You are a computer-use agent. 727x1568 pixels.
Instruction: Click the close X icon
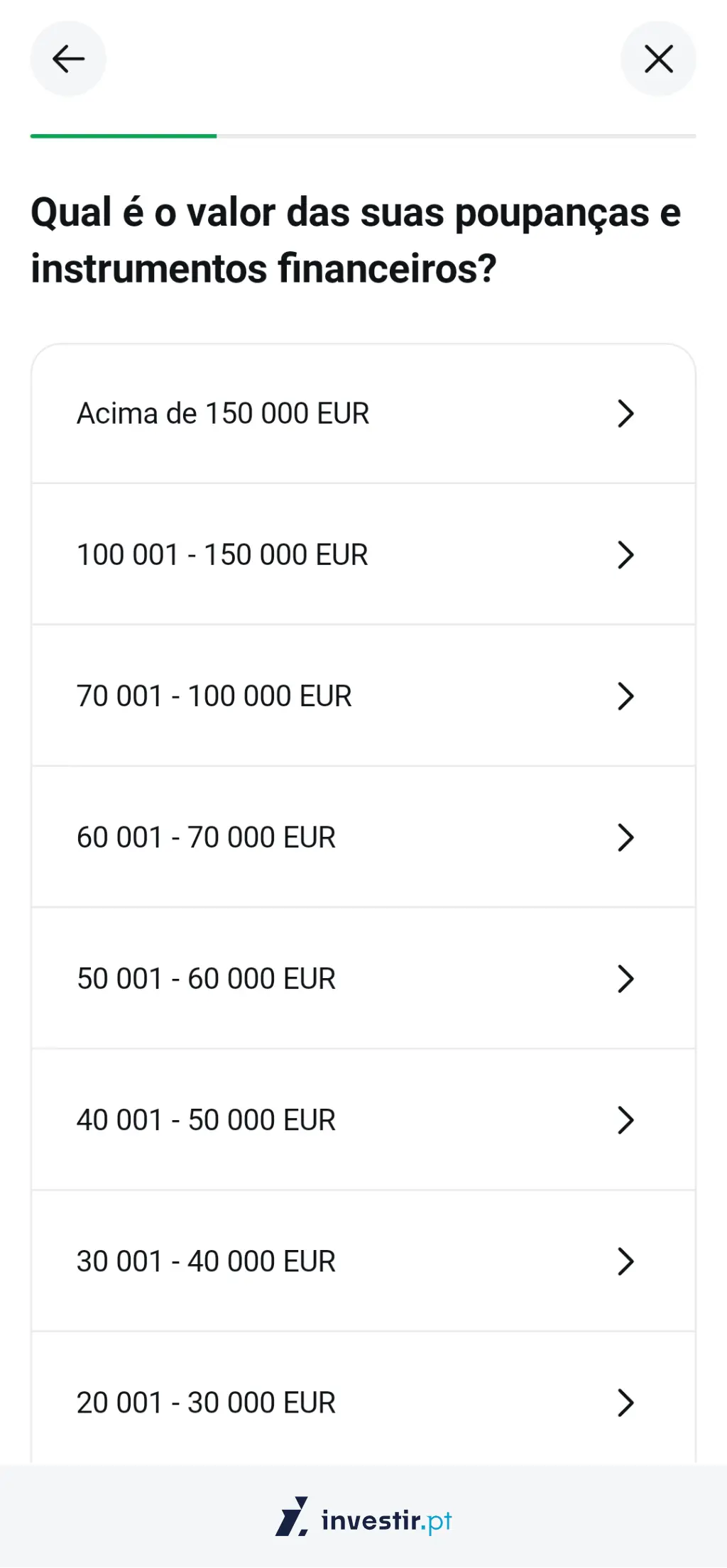point(658,59)
